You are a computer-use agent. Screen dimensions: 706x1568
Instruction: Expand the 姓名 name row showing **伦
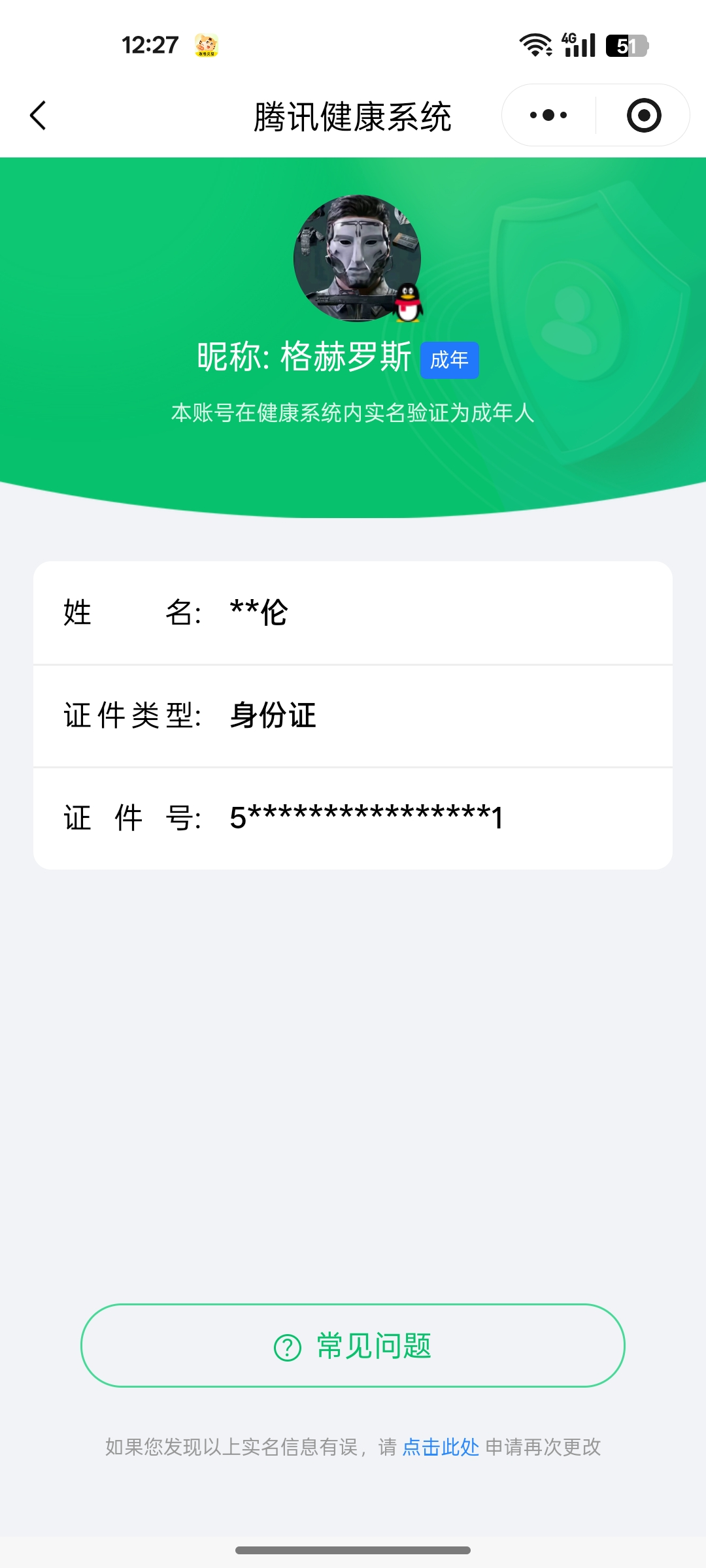pos(353,613)
